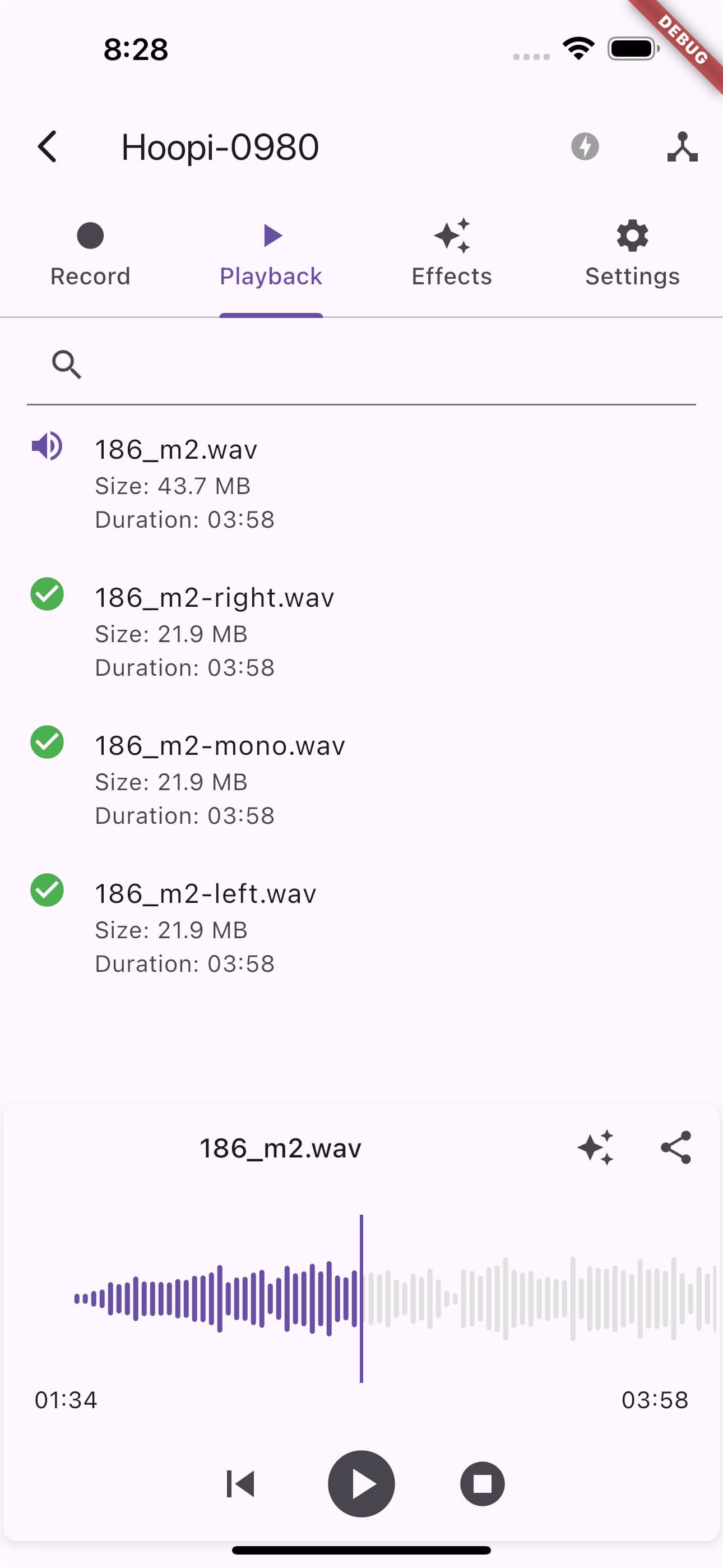Open the Effects tab
The width and height of the screenshot is (723, 1568).
click(452, 253)
